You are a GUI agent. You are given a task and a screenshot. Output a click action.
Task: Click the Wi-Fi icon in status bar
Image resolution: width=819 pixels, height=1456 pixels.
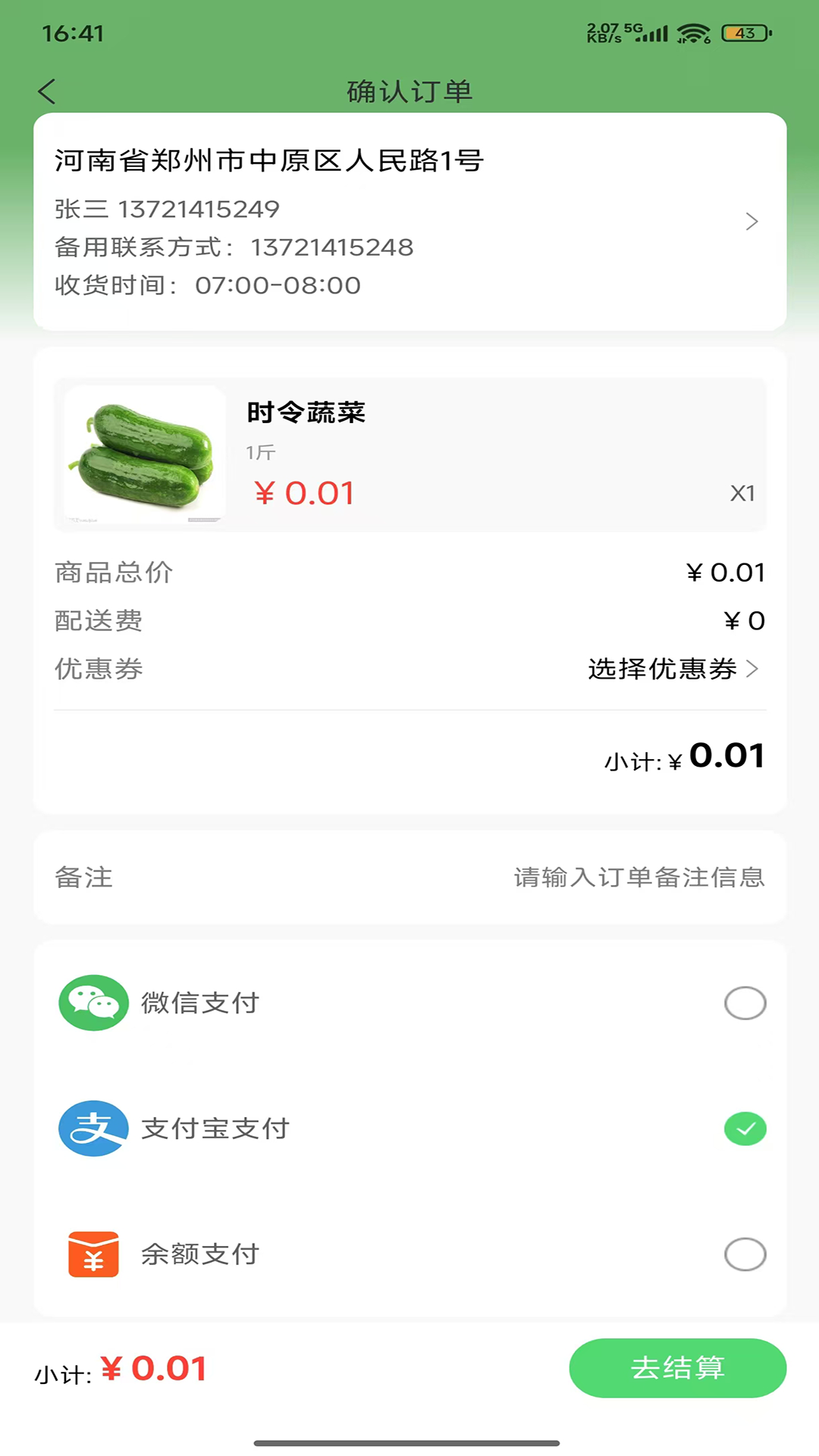tap(692, 33)
